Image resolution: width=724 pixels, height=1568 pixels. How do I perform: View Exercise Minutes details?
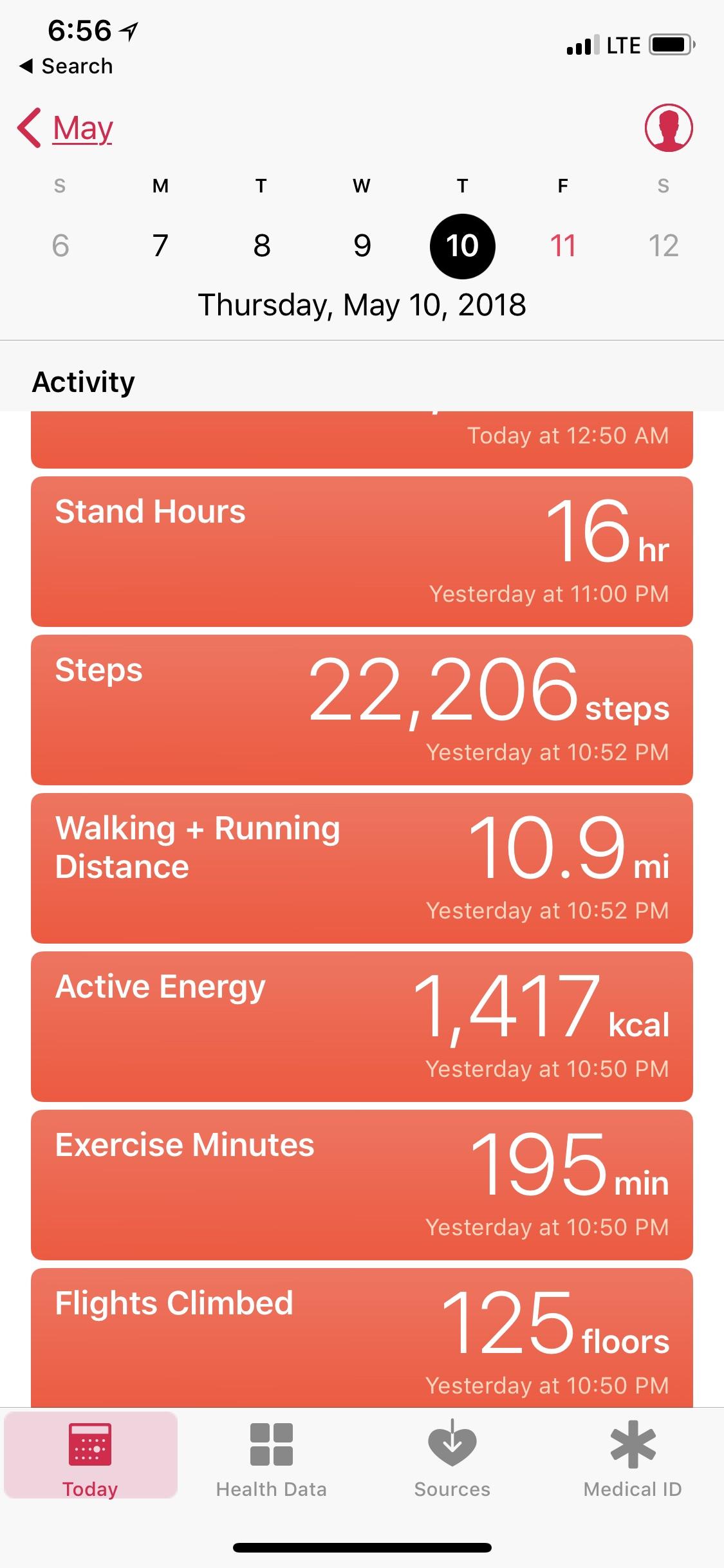(362, 1185)
